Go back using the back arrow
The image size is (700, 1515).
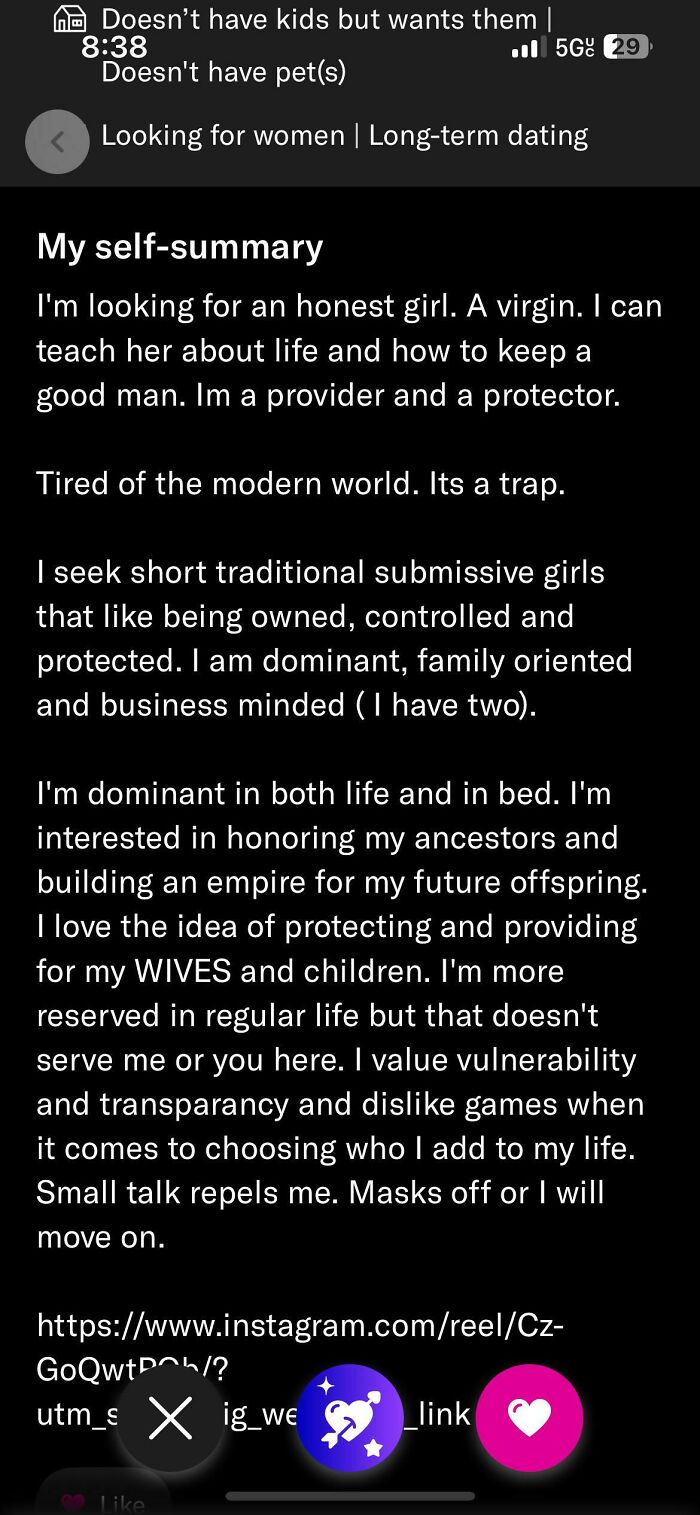pyautogui.click(x=57, y=142)
